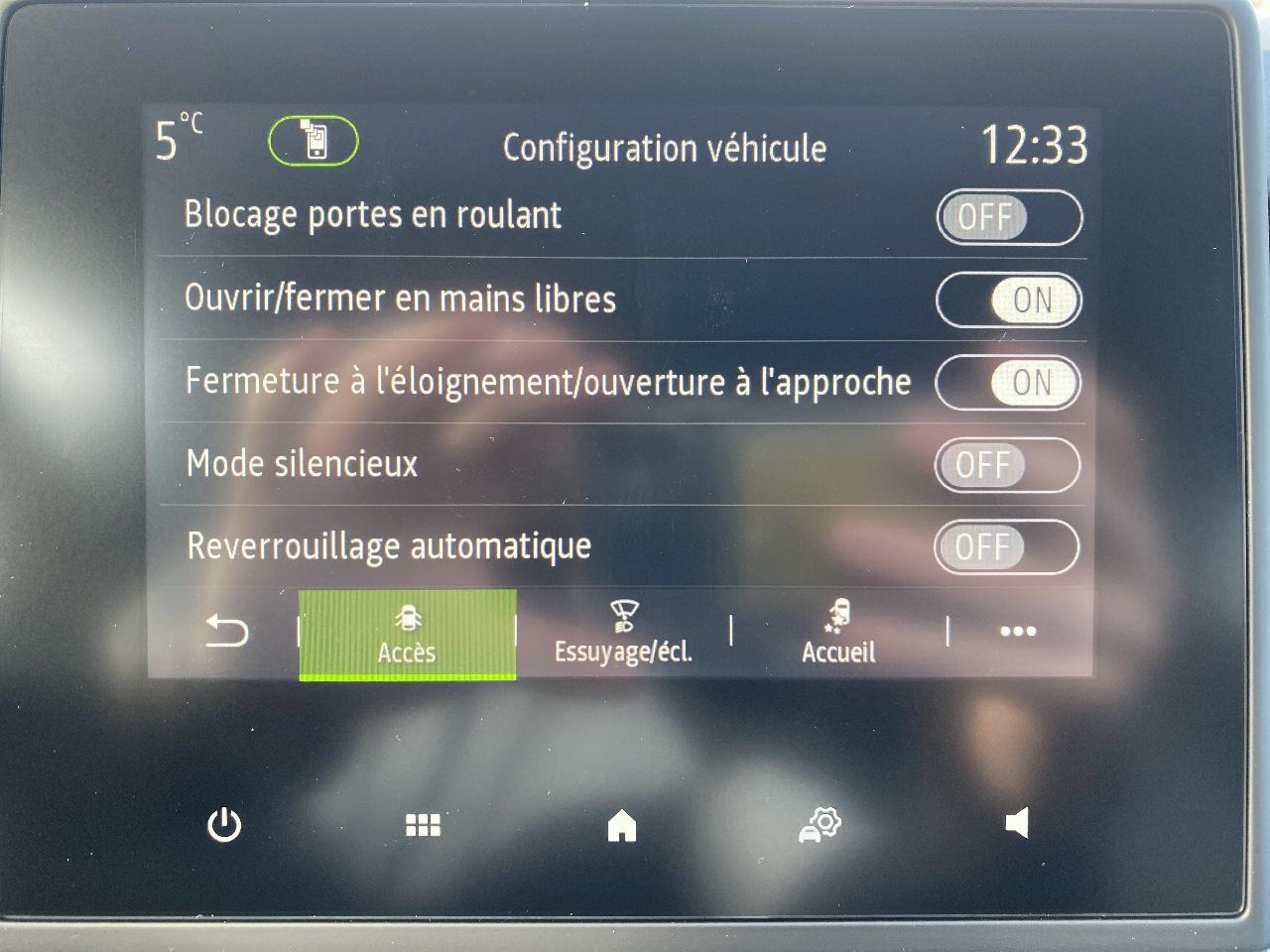The image size is (1270, 952).
Task: Select the Accès tab
Action: 407,635
